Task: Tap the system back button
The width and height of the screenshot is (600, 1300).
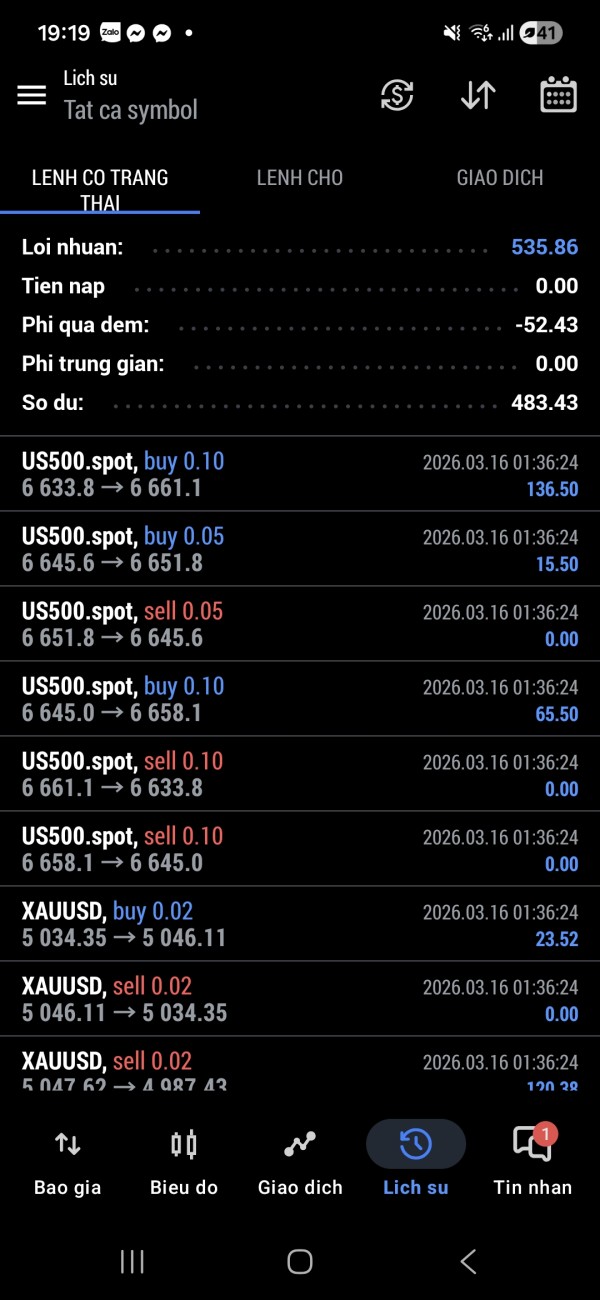Action: (x=468, y=1262)
